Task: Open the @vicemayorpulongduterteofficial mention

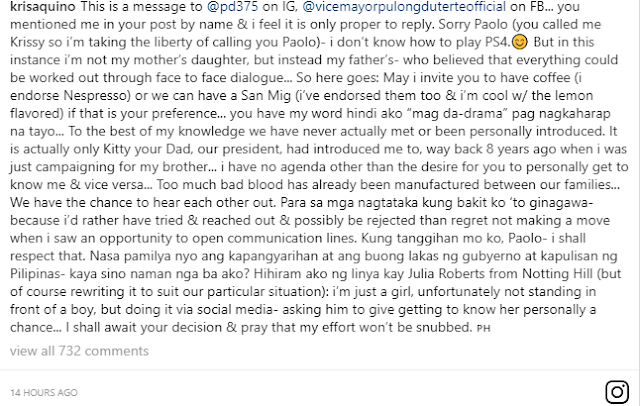Action: coord(404,7)
